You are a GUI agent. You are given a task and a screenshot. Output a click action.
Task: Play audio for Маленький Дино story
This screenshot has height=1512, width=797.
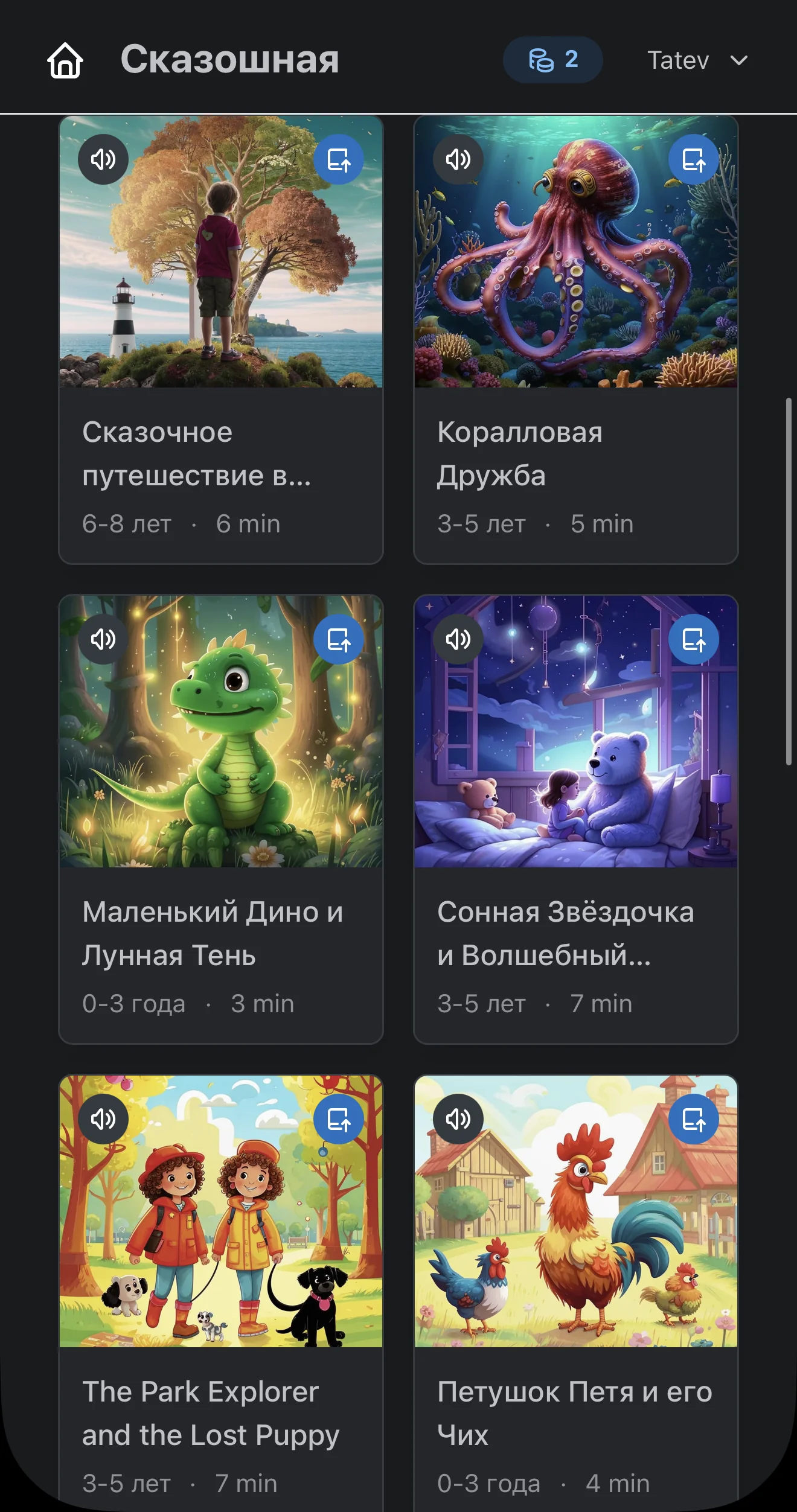[103, 639]
